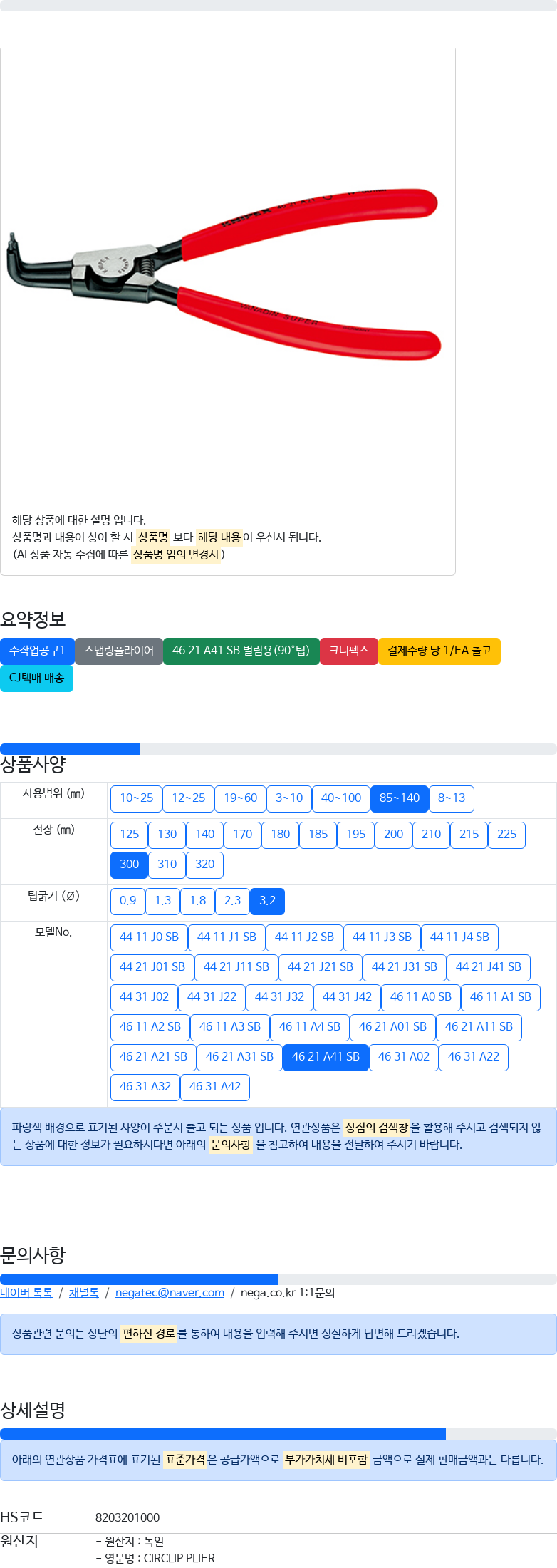Tap the 수작업공구1 category tag
The width and height of the screenshot is (557, 1568).
37,651
